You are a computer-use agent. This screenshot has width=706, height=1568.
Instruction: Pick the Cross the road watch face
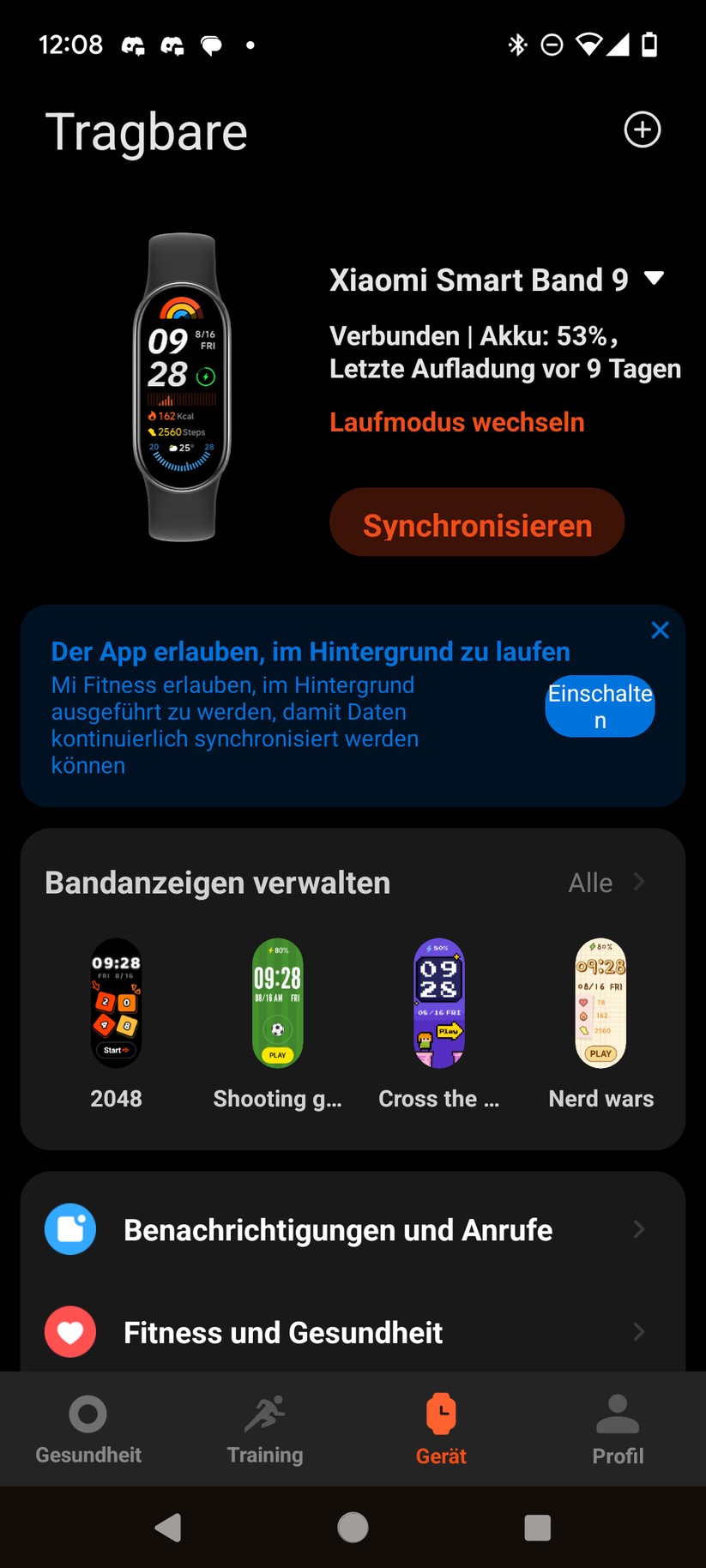pyautogui.click(x=439, y=1003)
